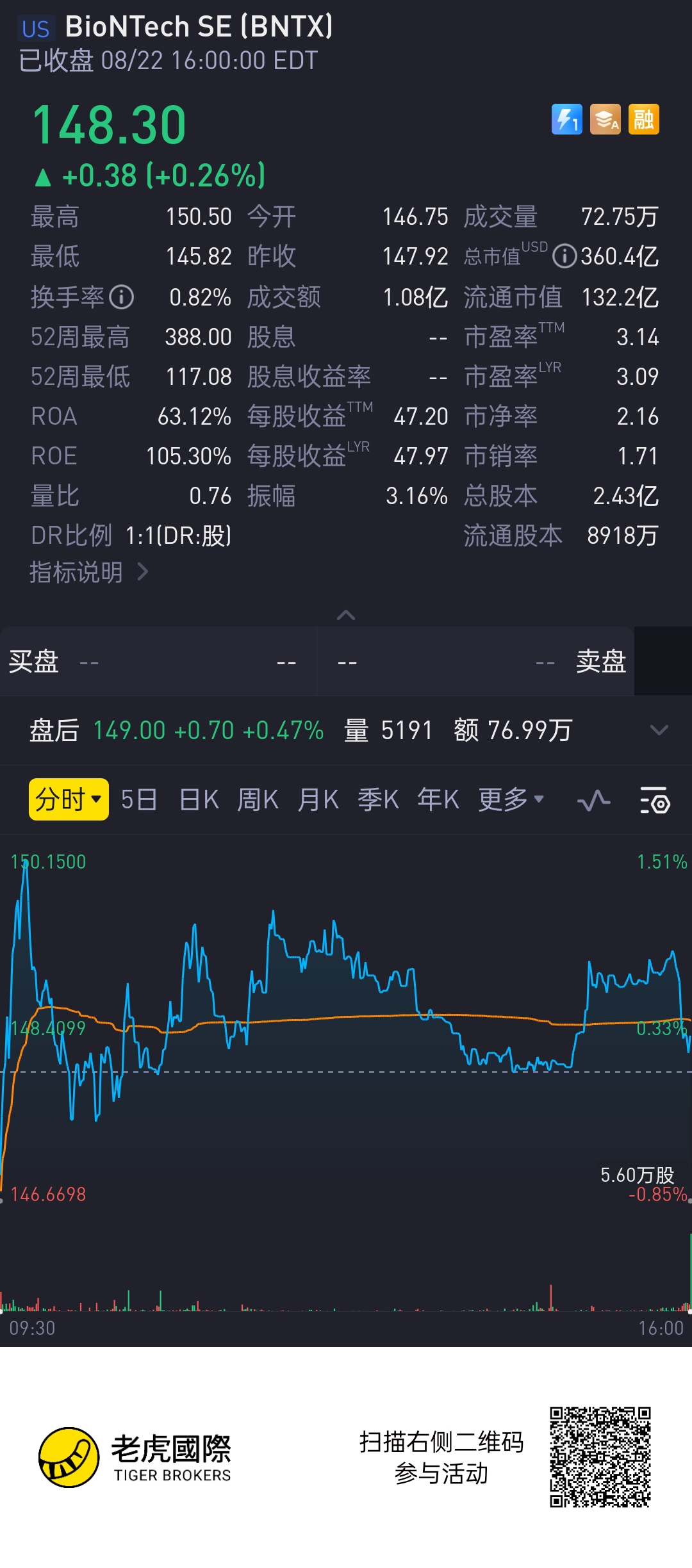This screenshot has width=692, height=1568.
Task: Show the 周K chart
Action: 258,799
